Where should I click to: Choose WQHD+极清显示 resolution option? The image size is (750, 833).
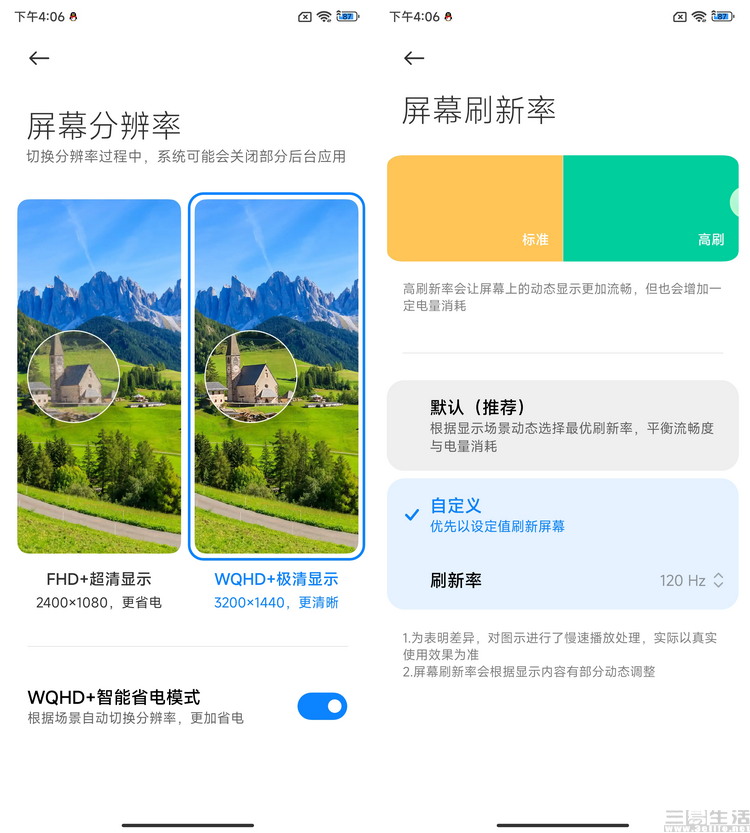(276, 376)
